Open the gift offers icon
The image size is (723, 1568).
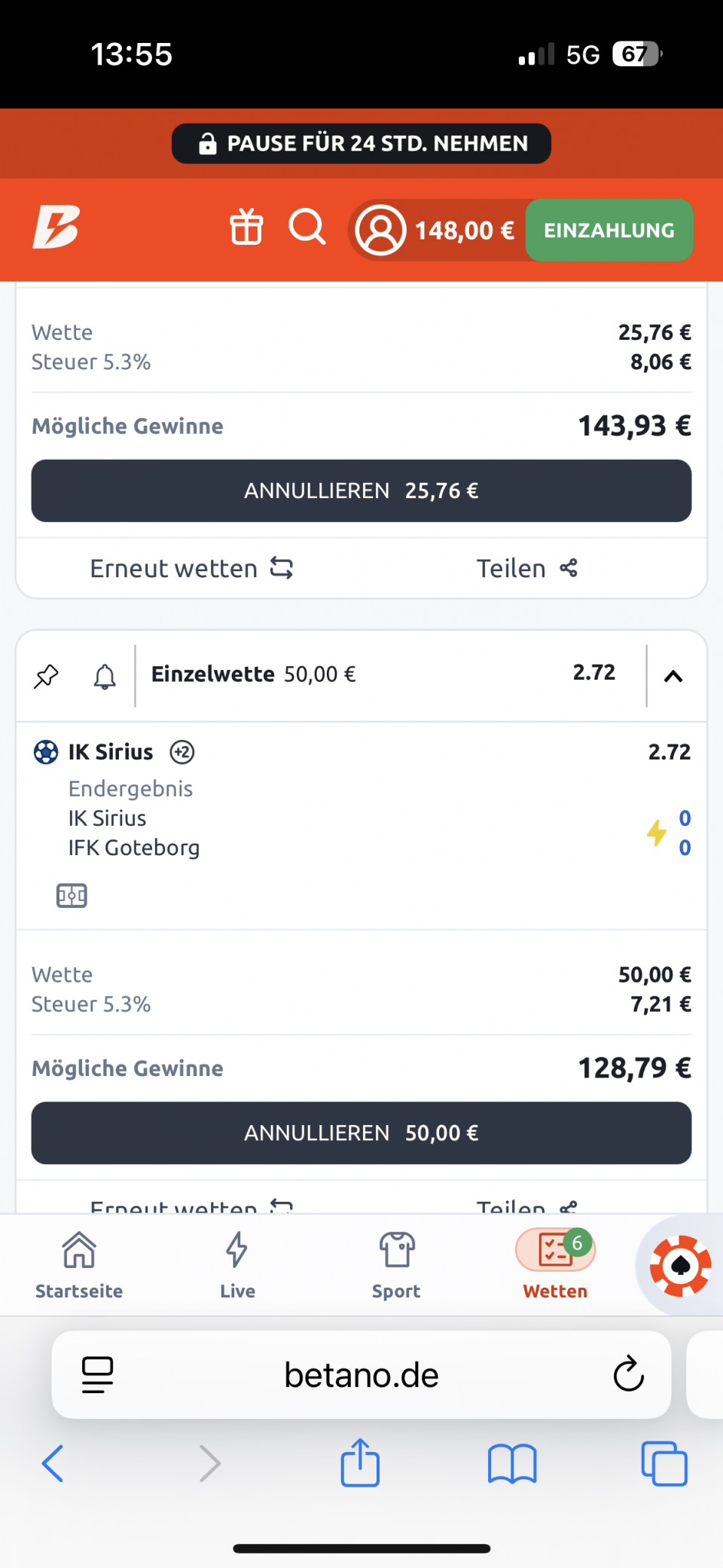pyautogui.click(x=246, y=227)
